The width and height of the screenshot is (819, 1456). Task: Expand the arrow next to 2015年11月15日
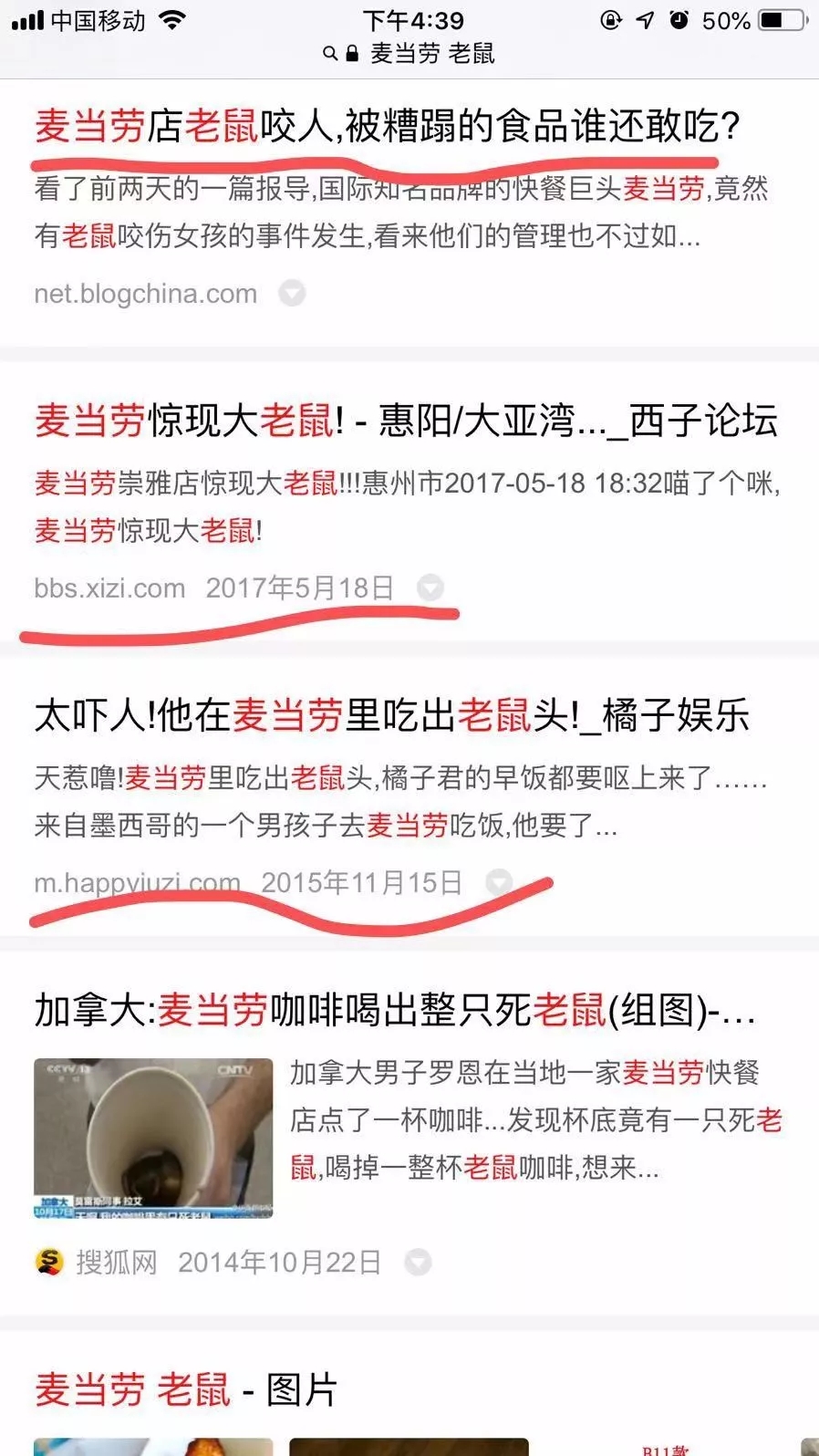(499, 882)
